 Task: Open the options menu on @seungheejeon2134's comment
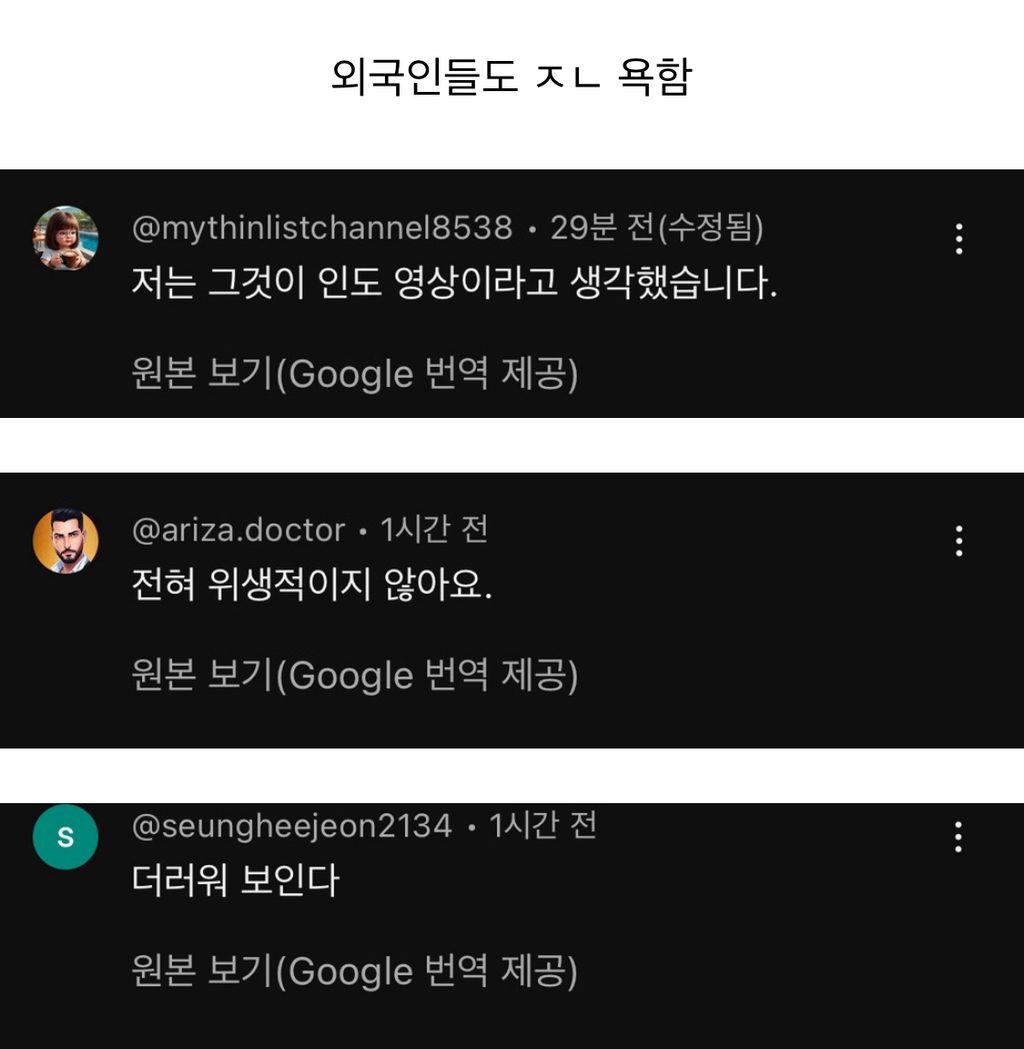[x=958, y=837]
